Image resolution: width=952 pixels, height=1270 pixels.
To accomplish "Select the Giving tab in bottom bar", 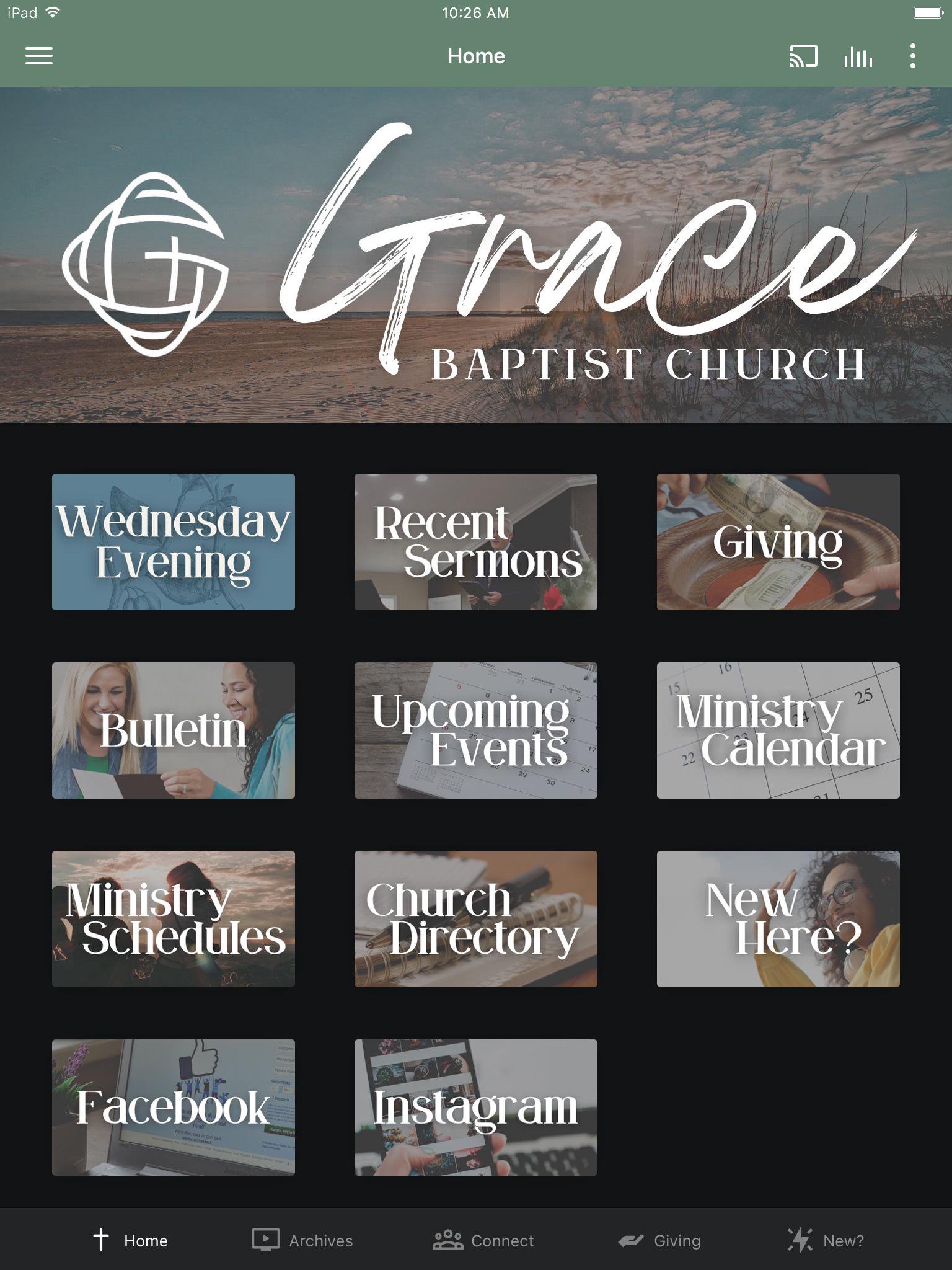I will point(660,1240).
